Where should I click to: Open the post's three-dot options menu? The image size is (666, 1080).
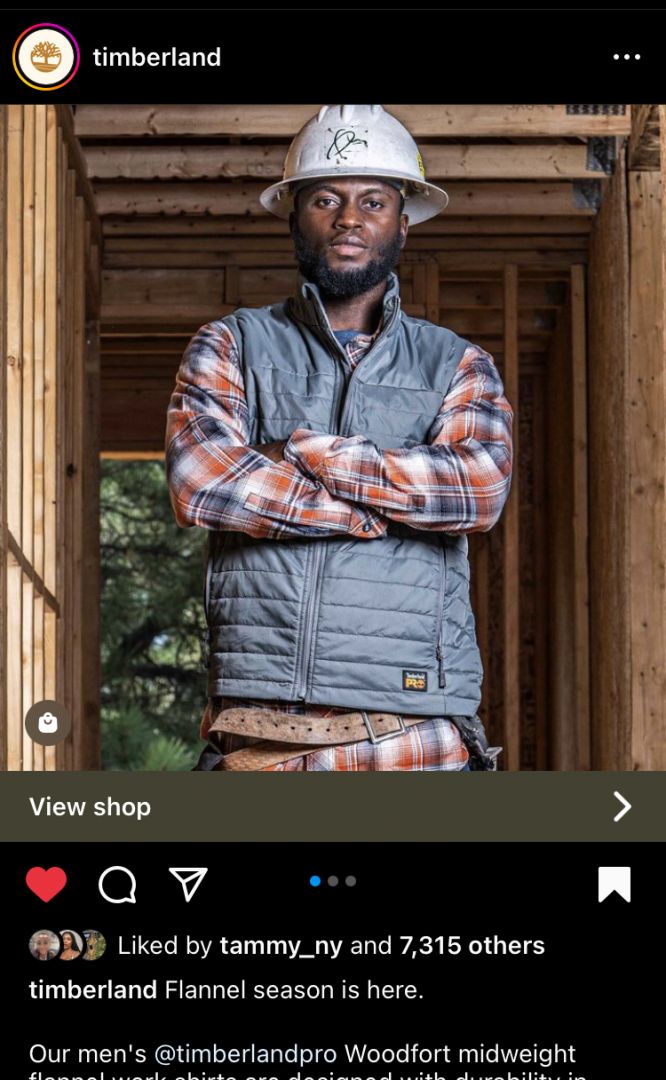(x=626, y=57)
